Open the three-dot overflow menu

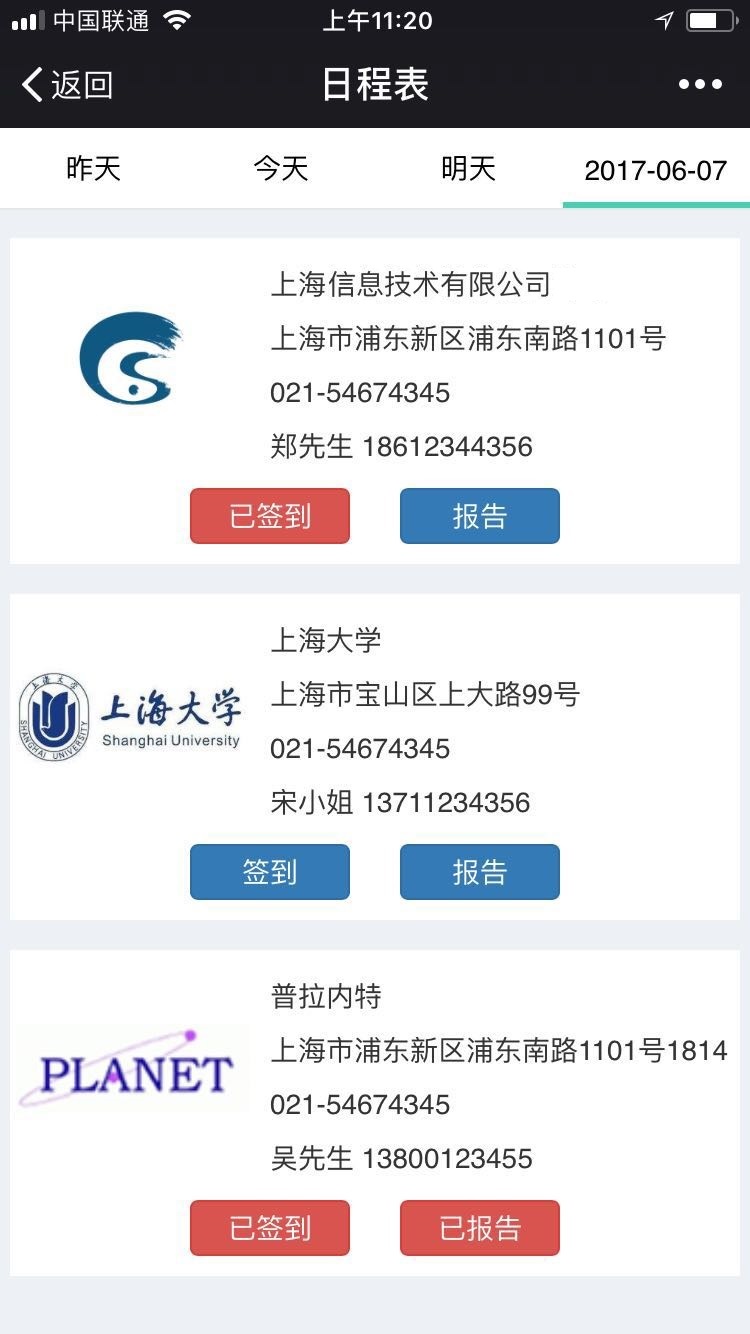(700, 85)
